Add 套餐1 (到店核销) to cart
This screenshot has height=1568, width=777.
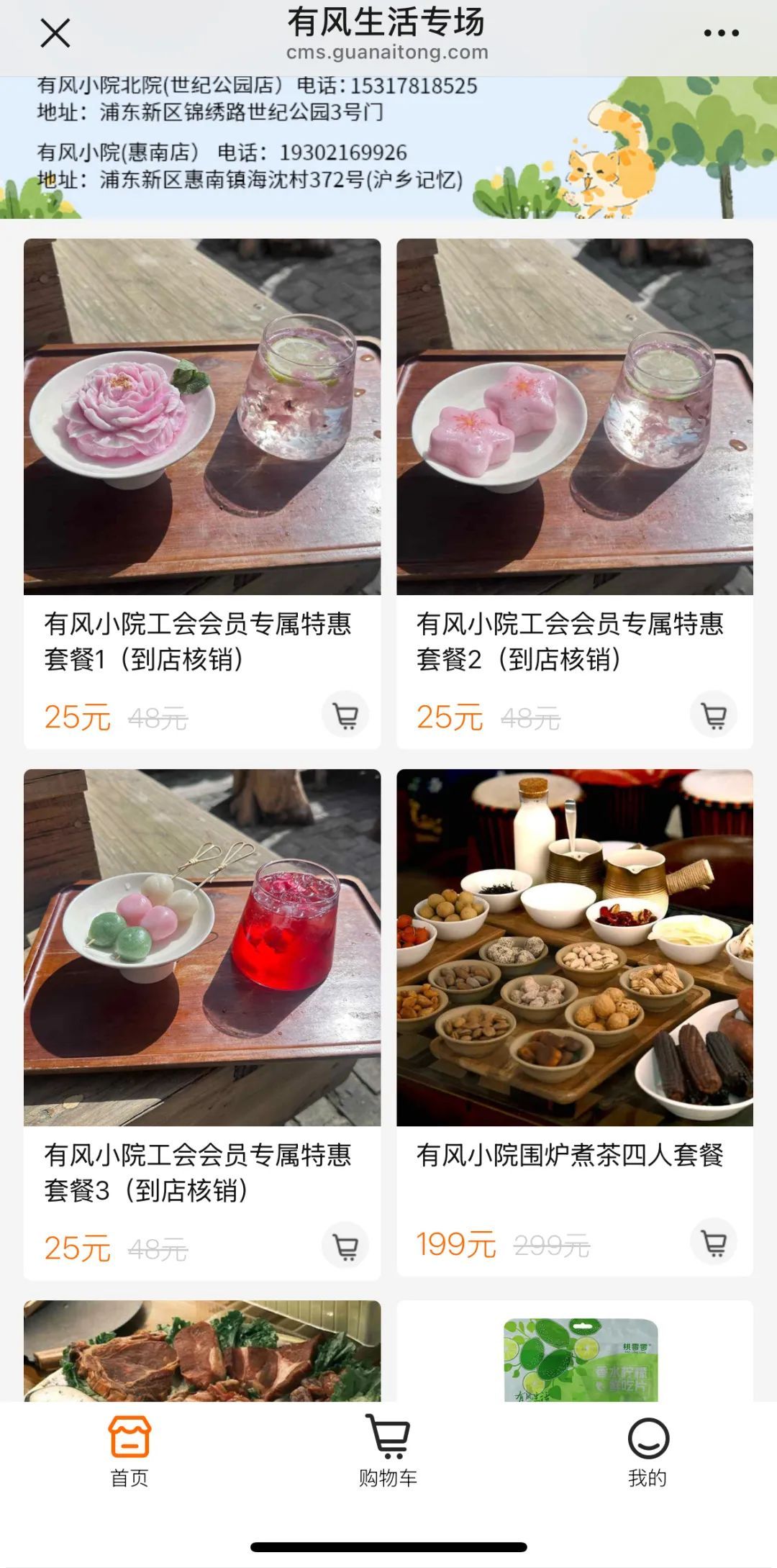[x=345, y=715]
